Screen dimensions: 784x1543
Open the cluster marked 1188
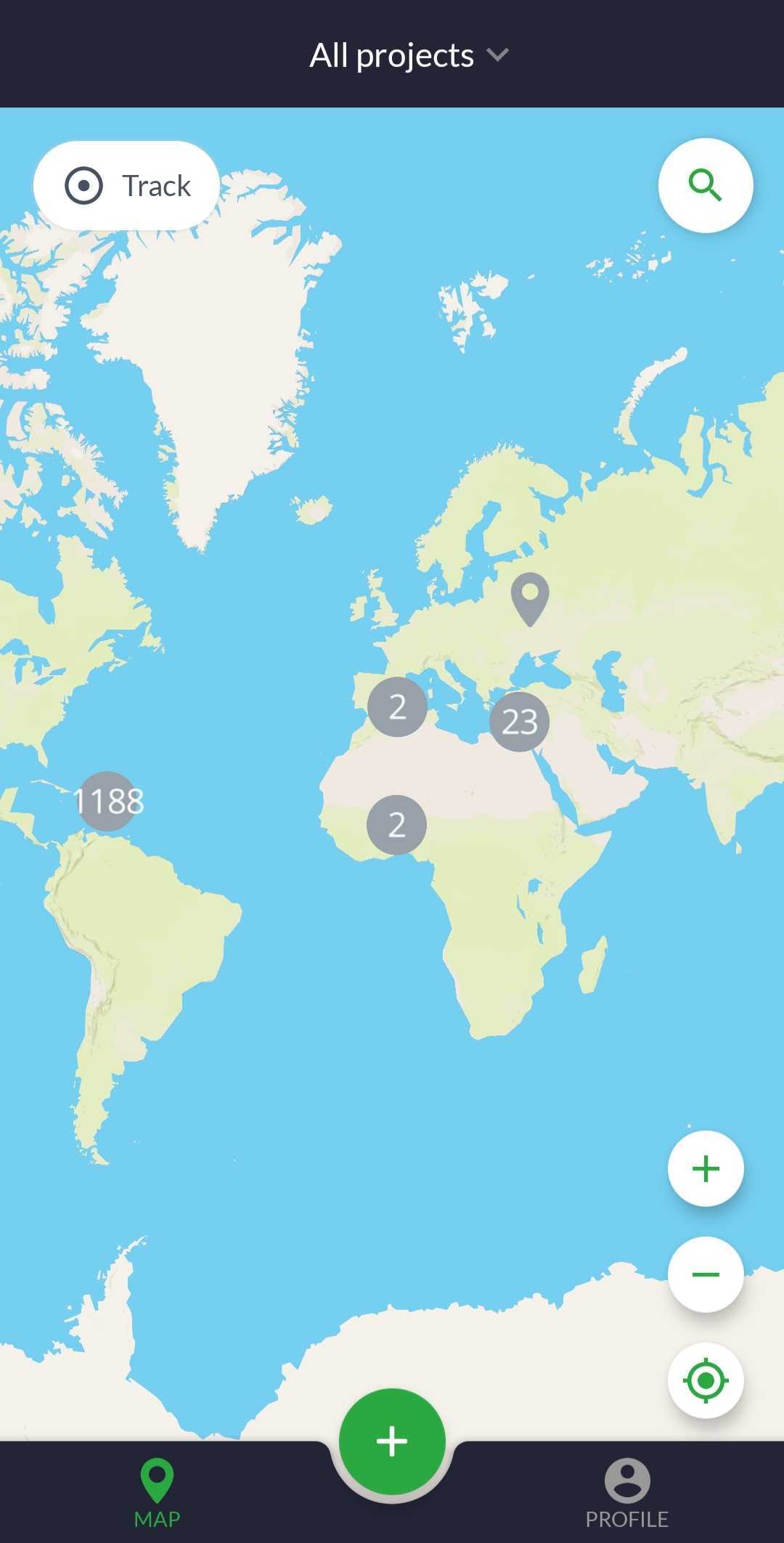[x=108, y=801]
